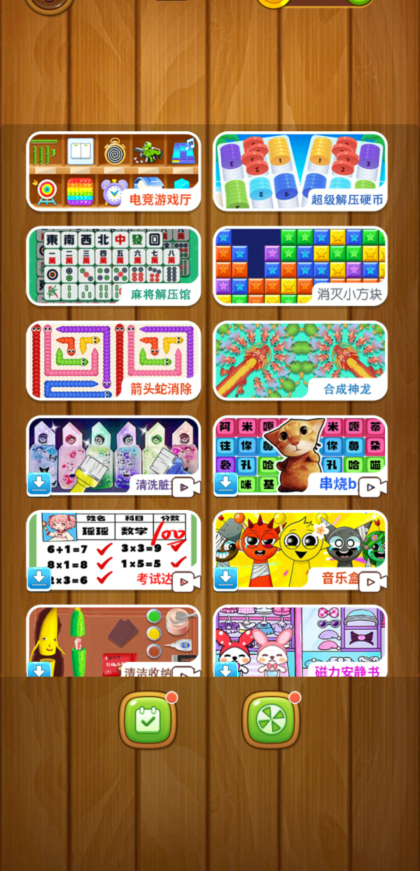This screenshot has height=871, width=420.
Task: Open 麻将解压馆 mahjong game
Action: pos(113,266)
